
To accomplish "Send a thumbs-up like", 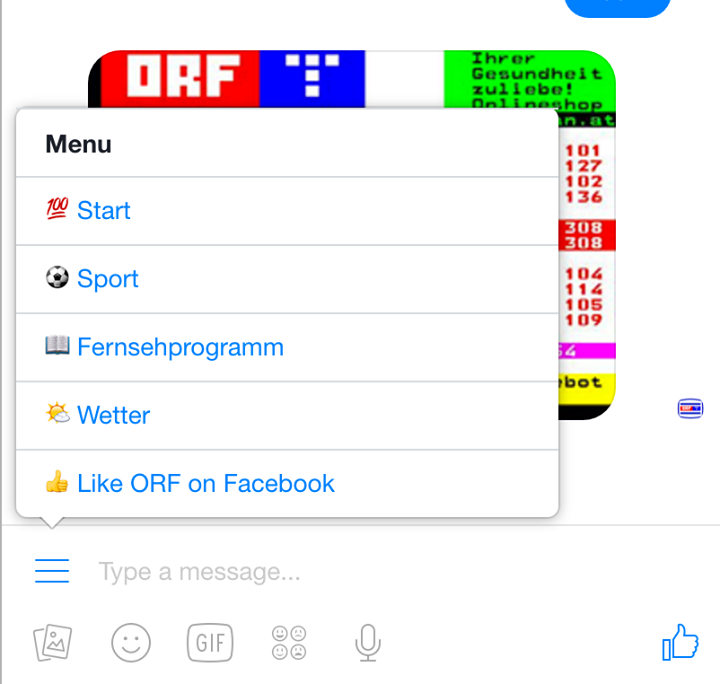I will 680,642.
